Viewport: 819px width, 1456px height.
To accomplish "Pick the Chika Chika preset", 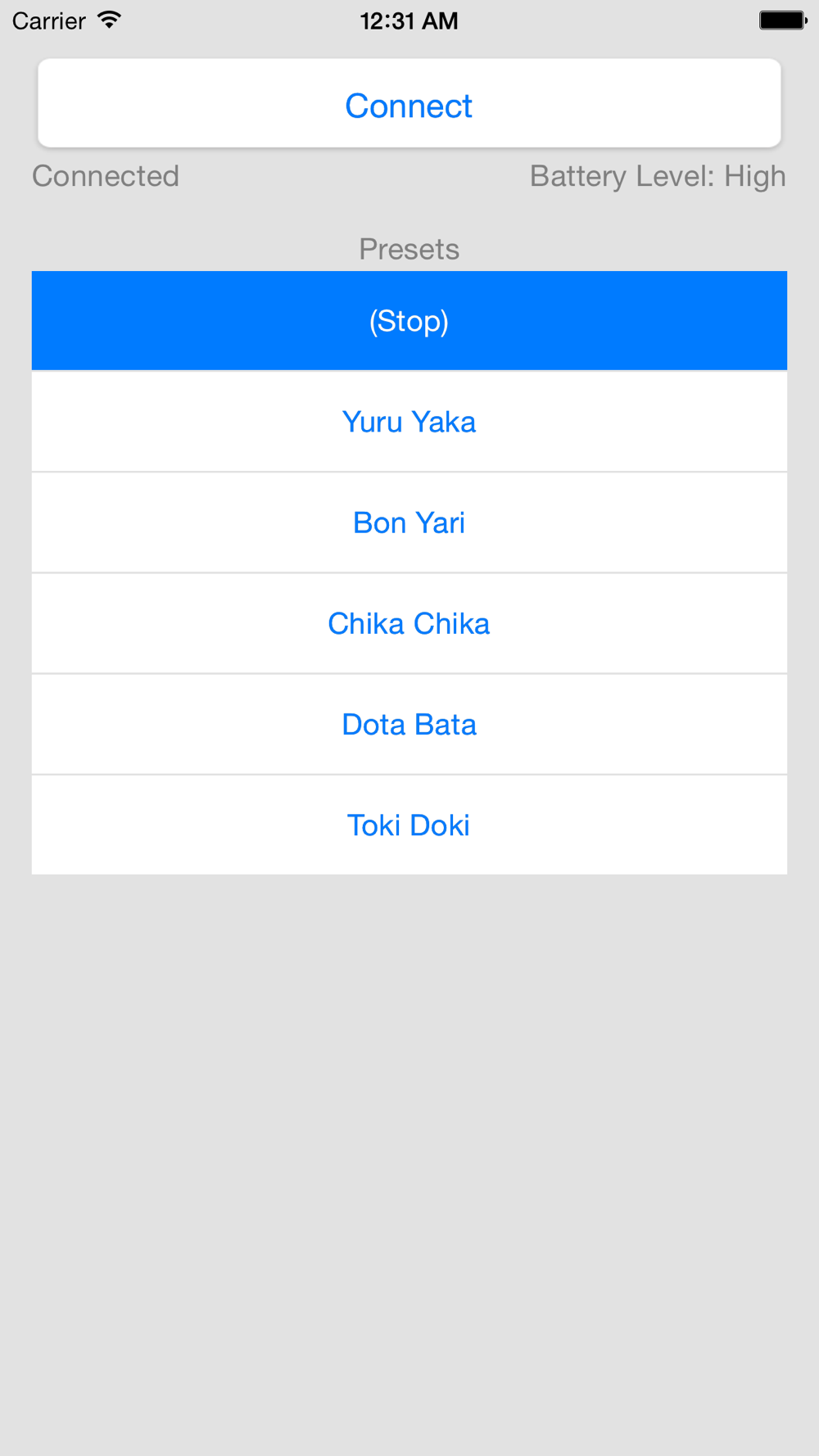I will (x=409, y=623).
